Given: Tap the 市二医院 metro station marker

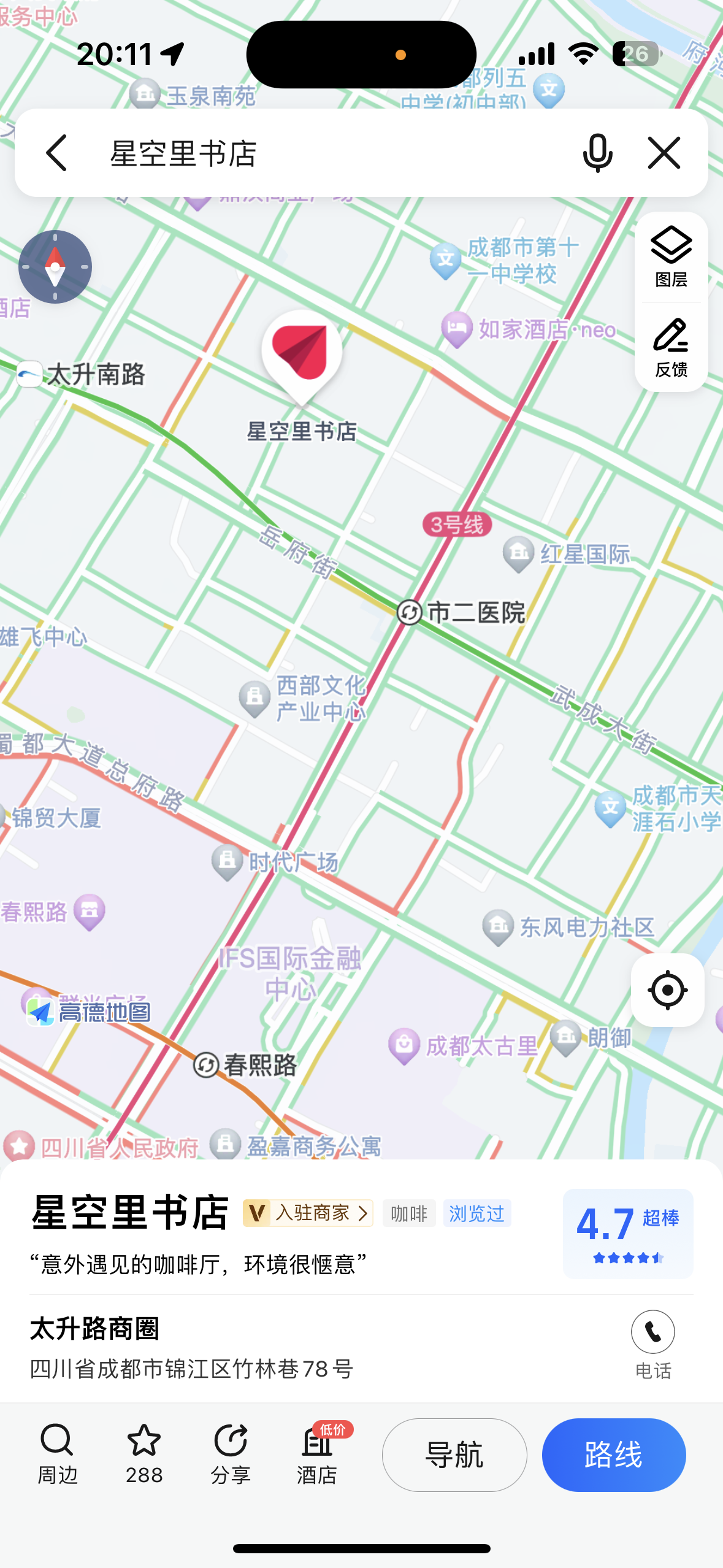Looking at the screenshot, I should (410, 612).
